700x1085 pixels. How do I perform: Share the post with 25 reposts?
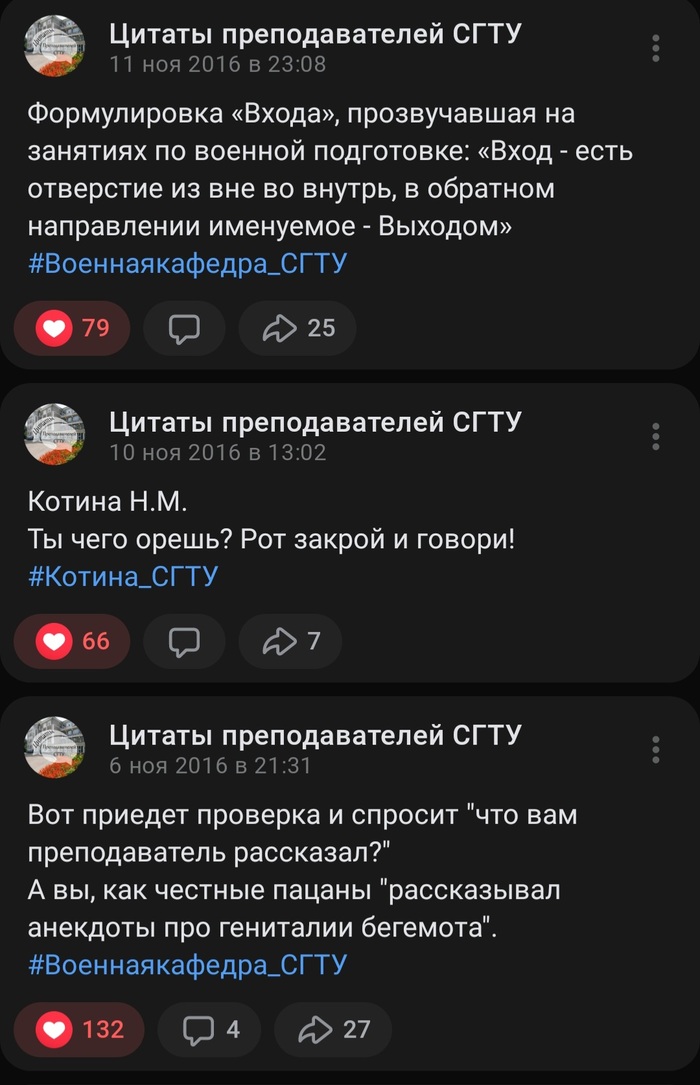tap(297, 328)
